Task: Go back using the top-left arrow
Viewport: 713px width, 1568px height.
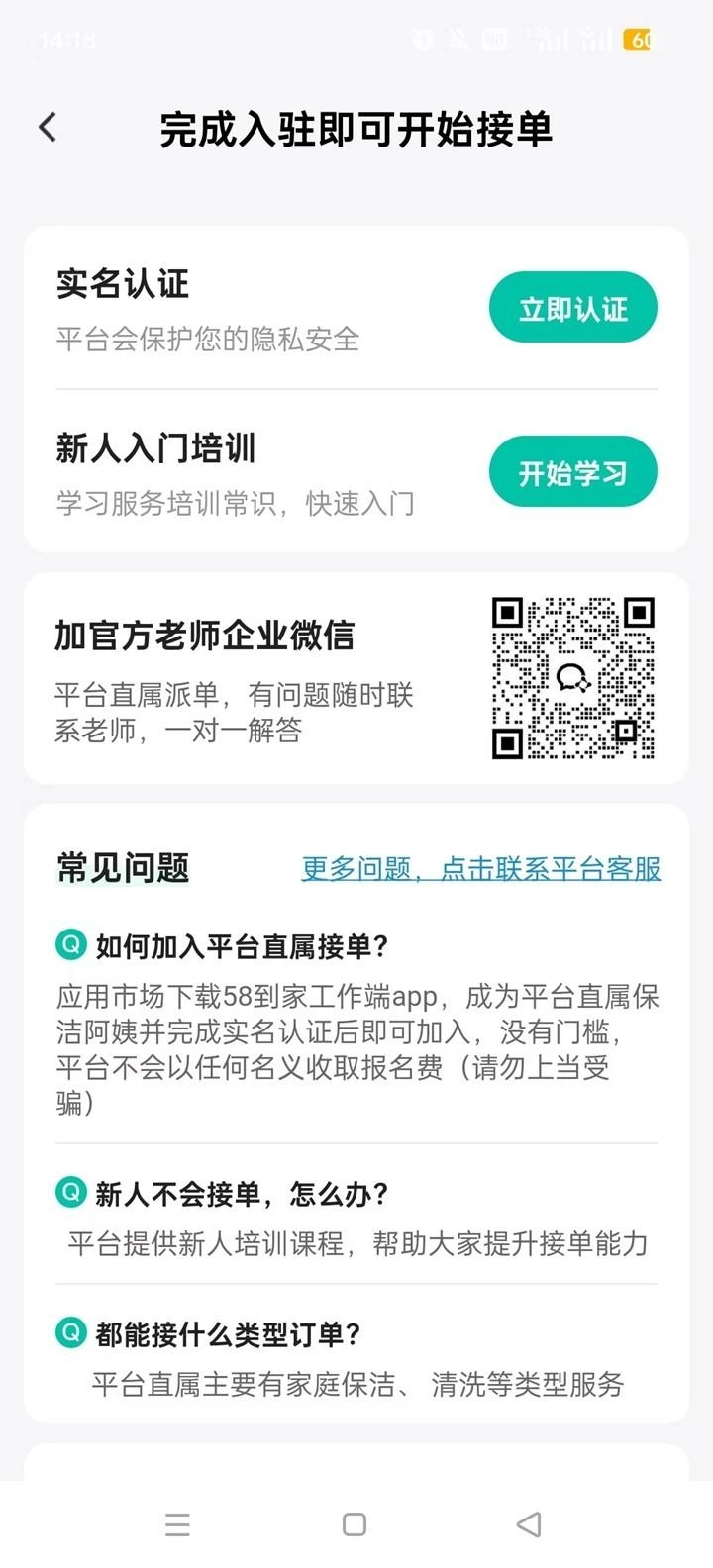Action: click(48, 128)
